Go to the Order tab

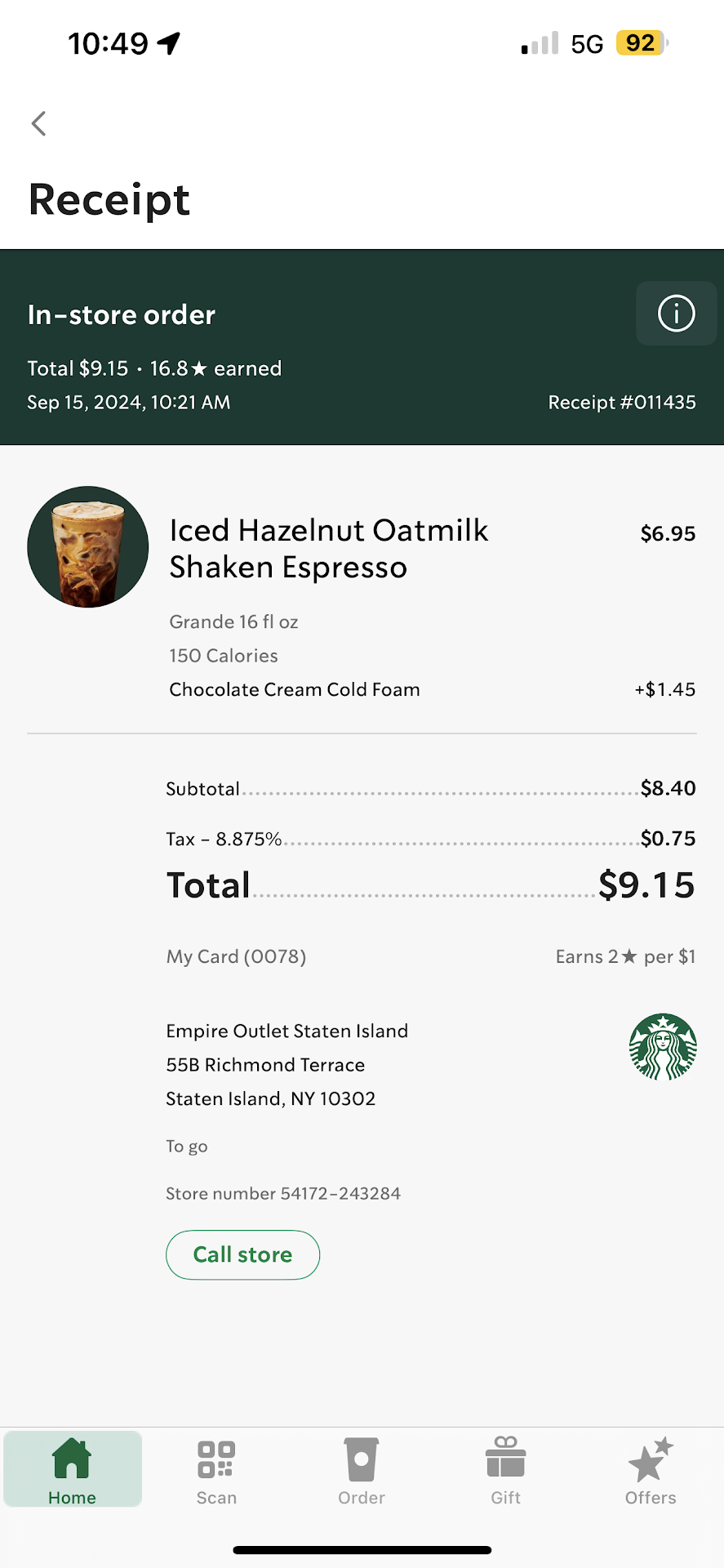(x=361, y=1470)
